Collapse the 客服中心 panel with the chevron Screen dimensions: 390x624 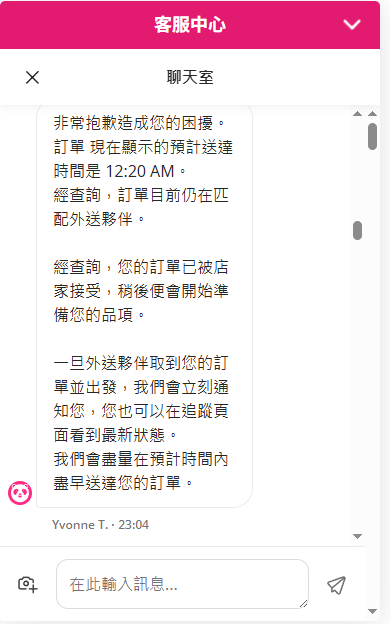click(x=352, y=25)
